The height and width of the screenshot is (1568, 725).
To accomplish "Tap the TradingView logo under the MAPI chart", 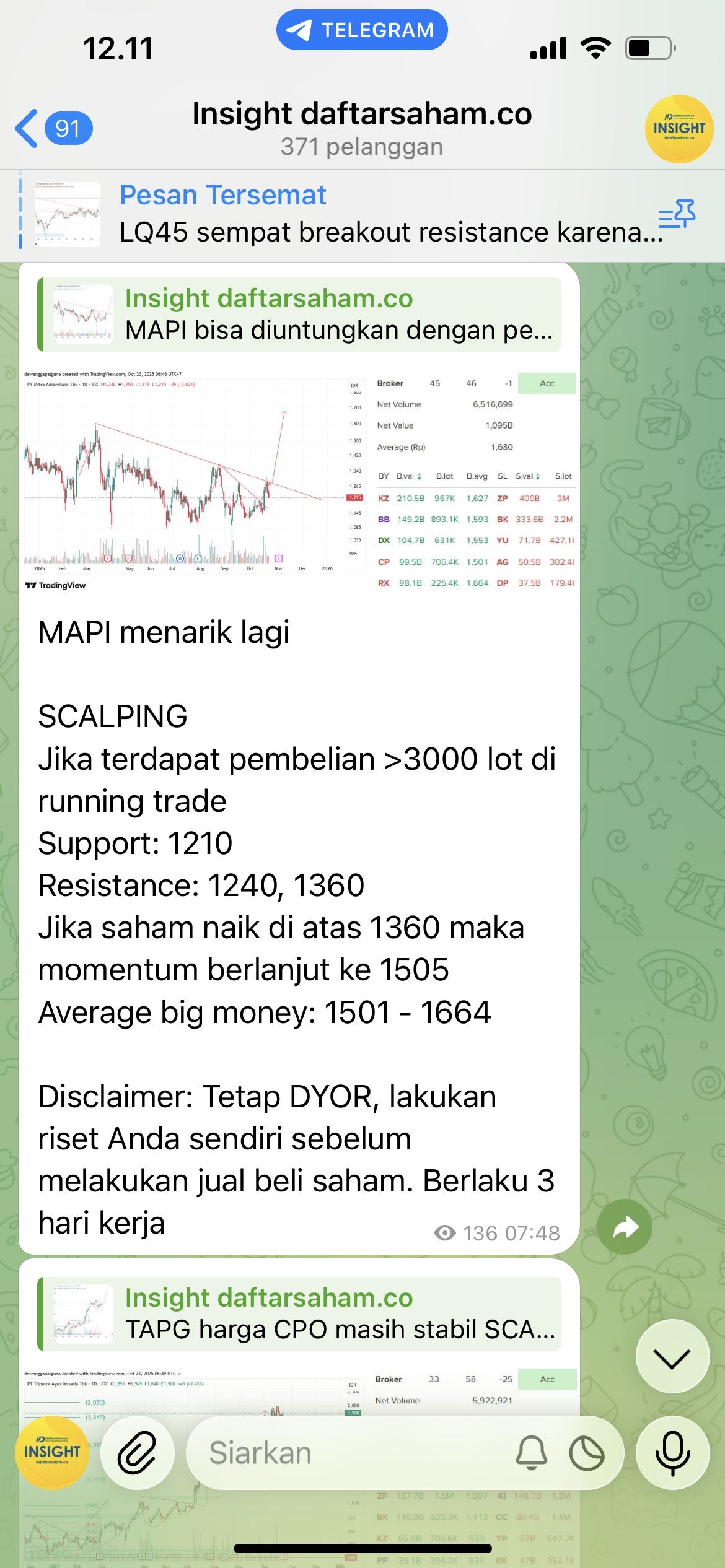I will tap(56, 585).
